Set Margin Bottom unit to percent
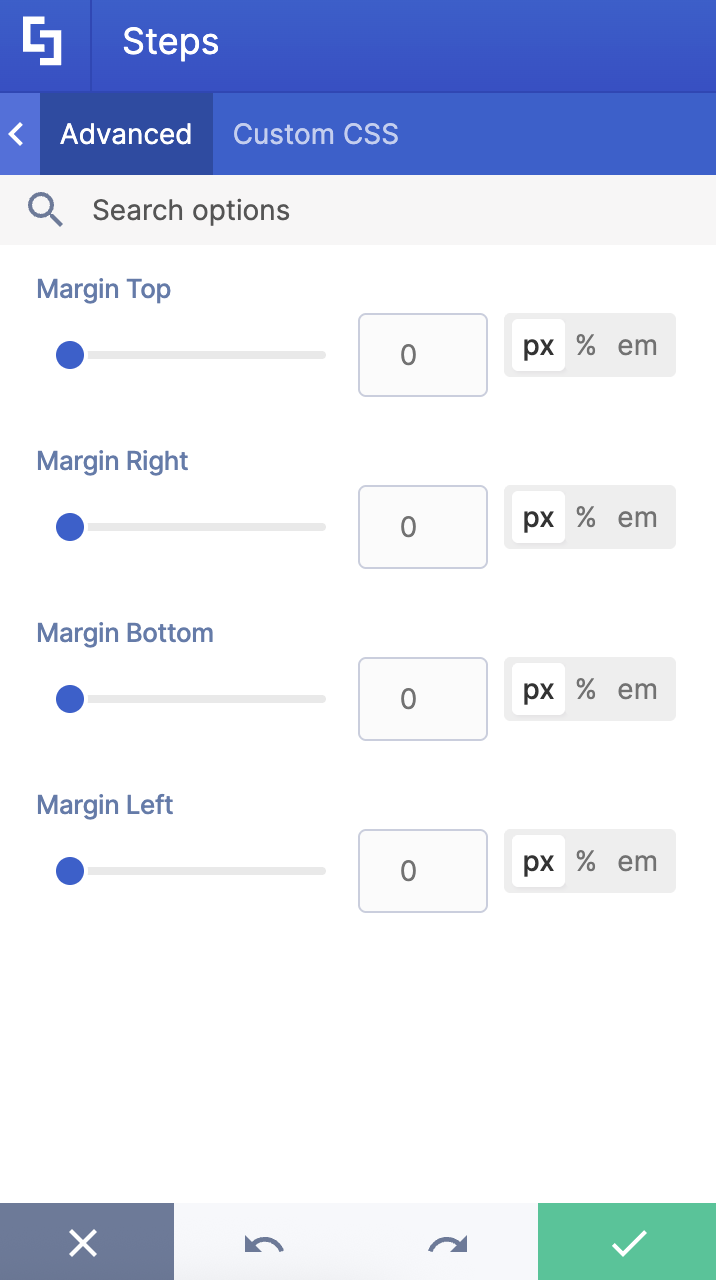Image resolution: width=716 pixels, height=1280 pixels. 586,690
